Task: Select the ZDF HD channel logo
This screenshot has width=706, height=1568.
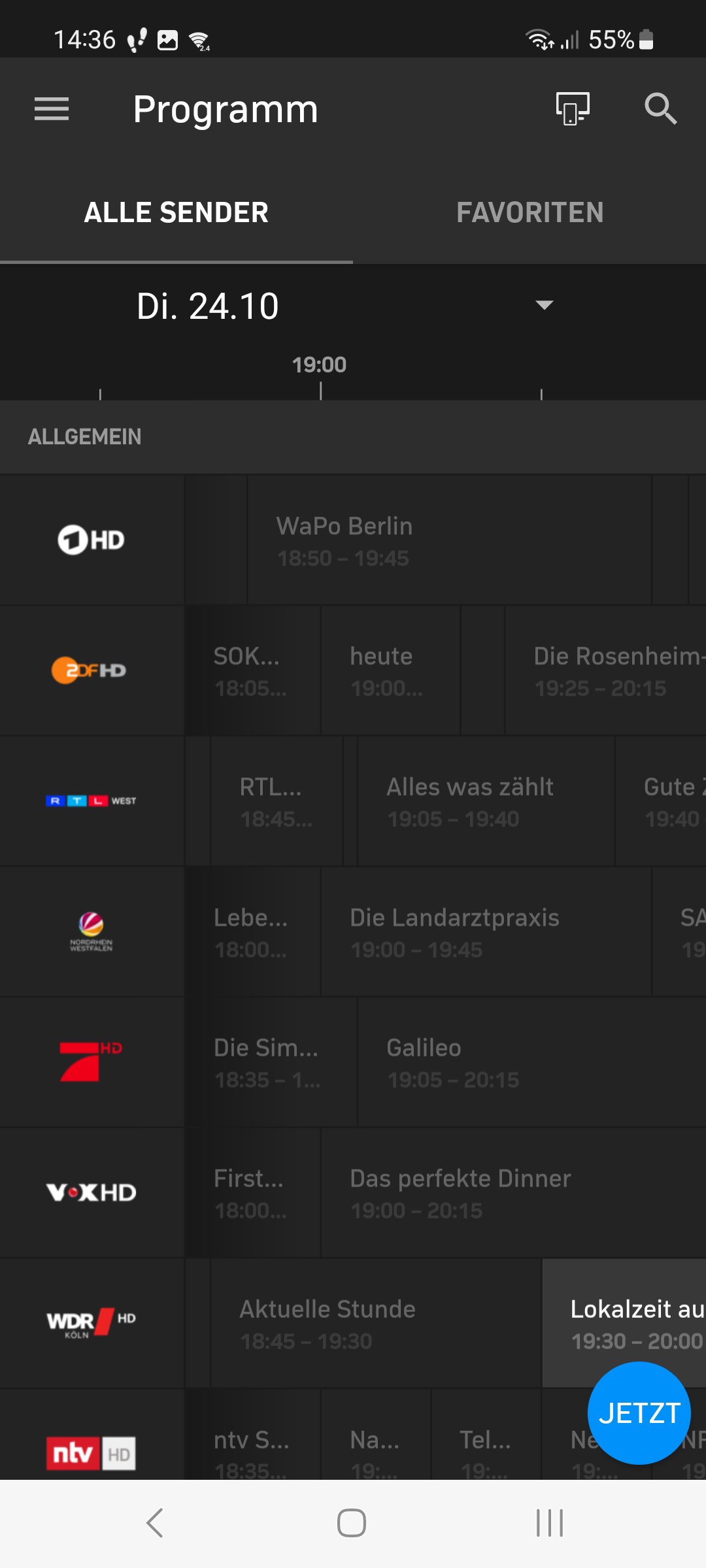Action: pos(92,671)
